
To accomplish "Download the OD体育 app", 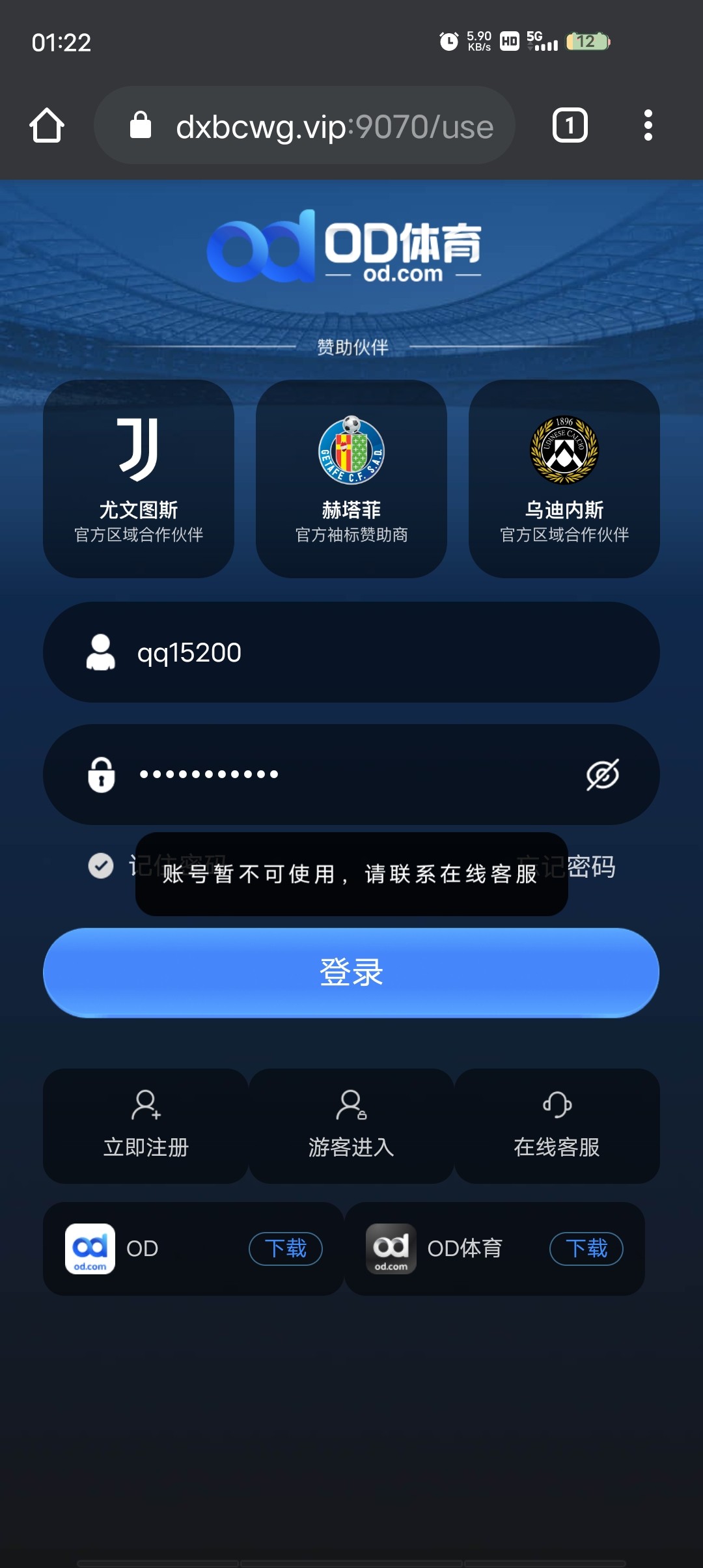I will pos(586,1248).
